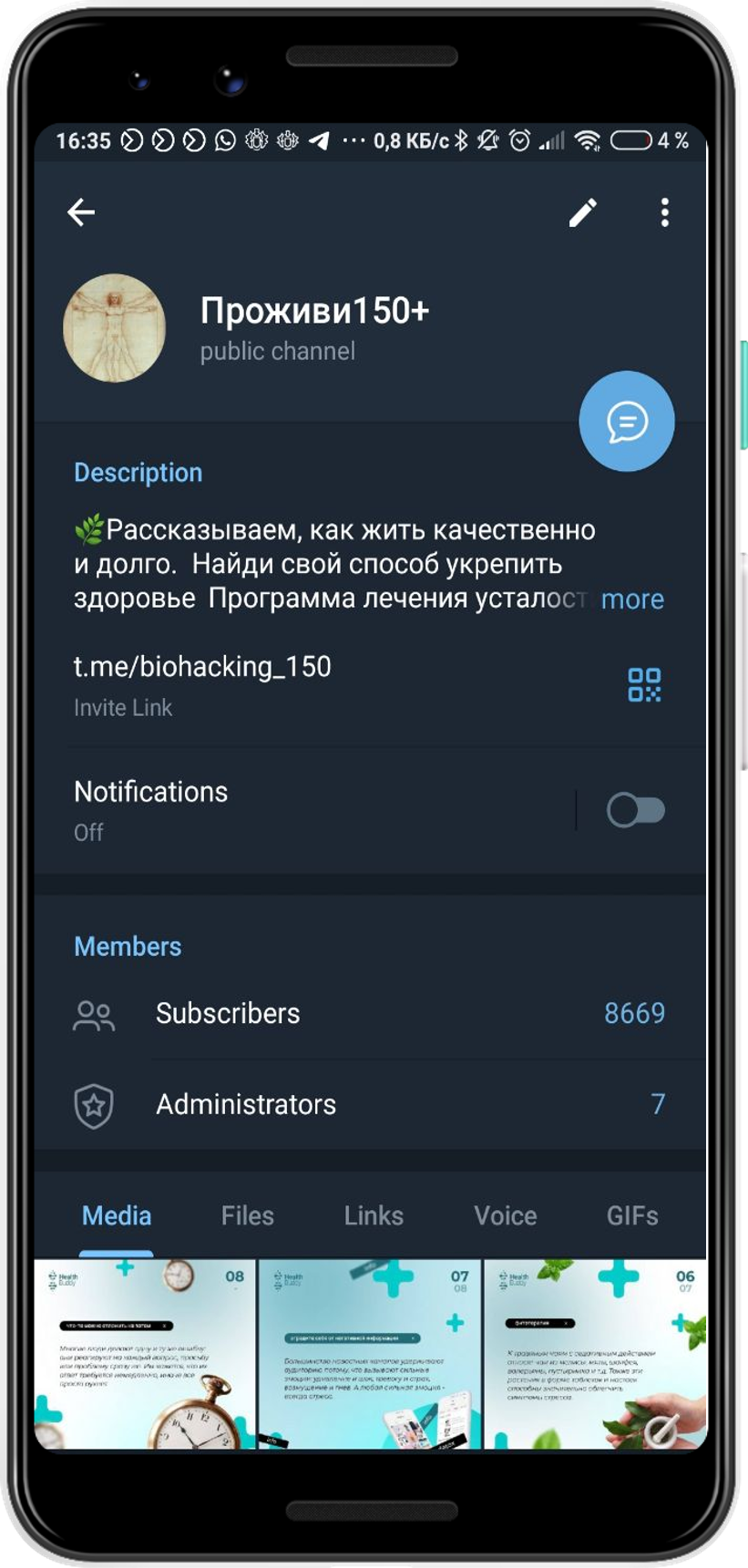
Task: Show the QR code for the invite link
Action: pos(644,685)
